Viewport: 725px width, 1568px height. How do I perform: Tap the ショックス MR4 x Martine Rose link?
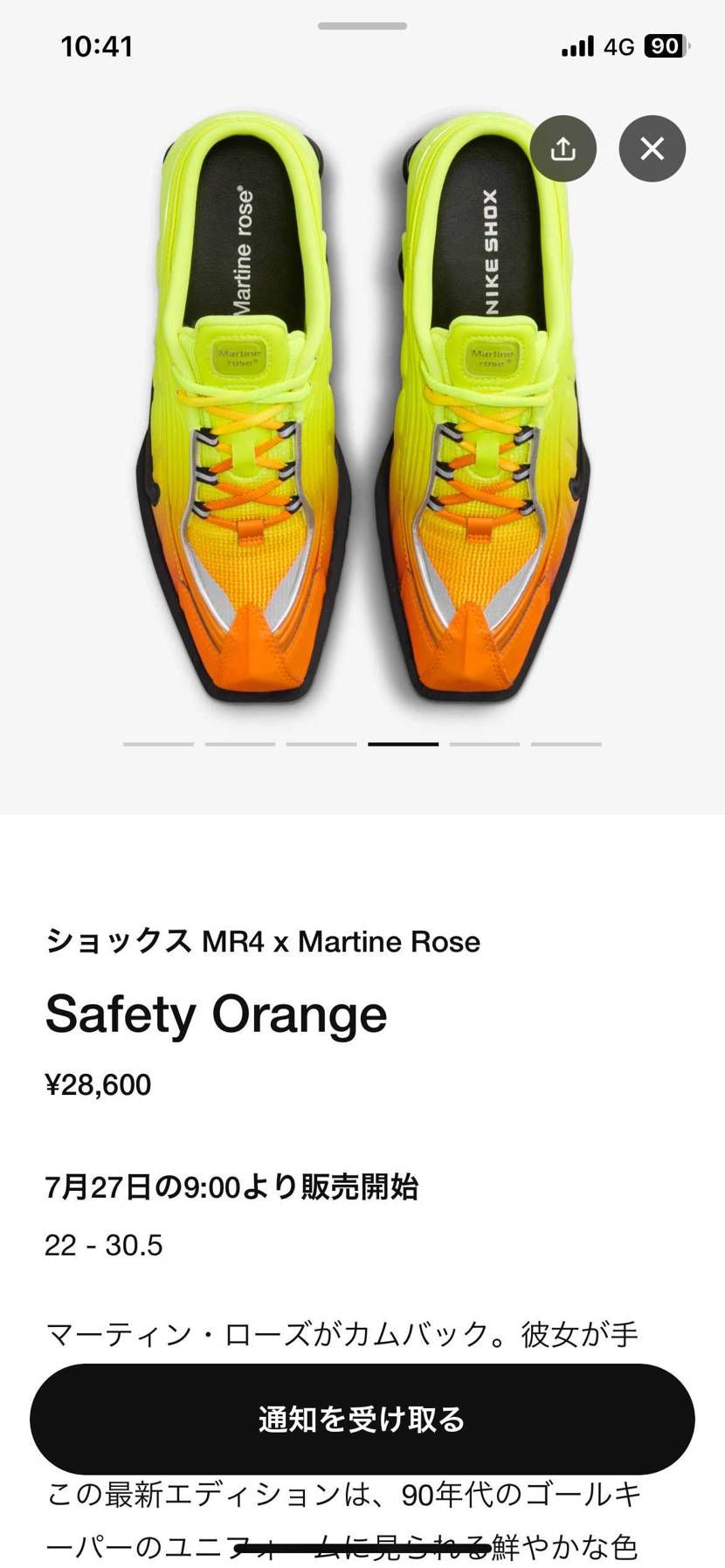(263, 942)
